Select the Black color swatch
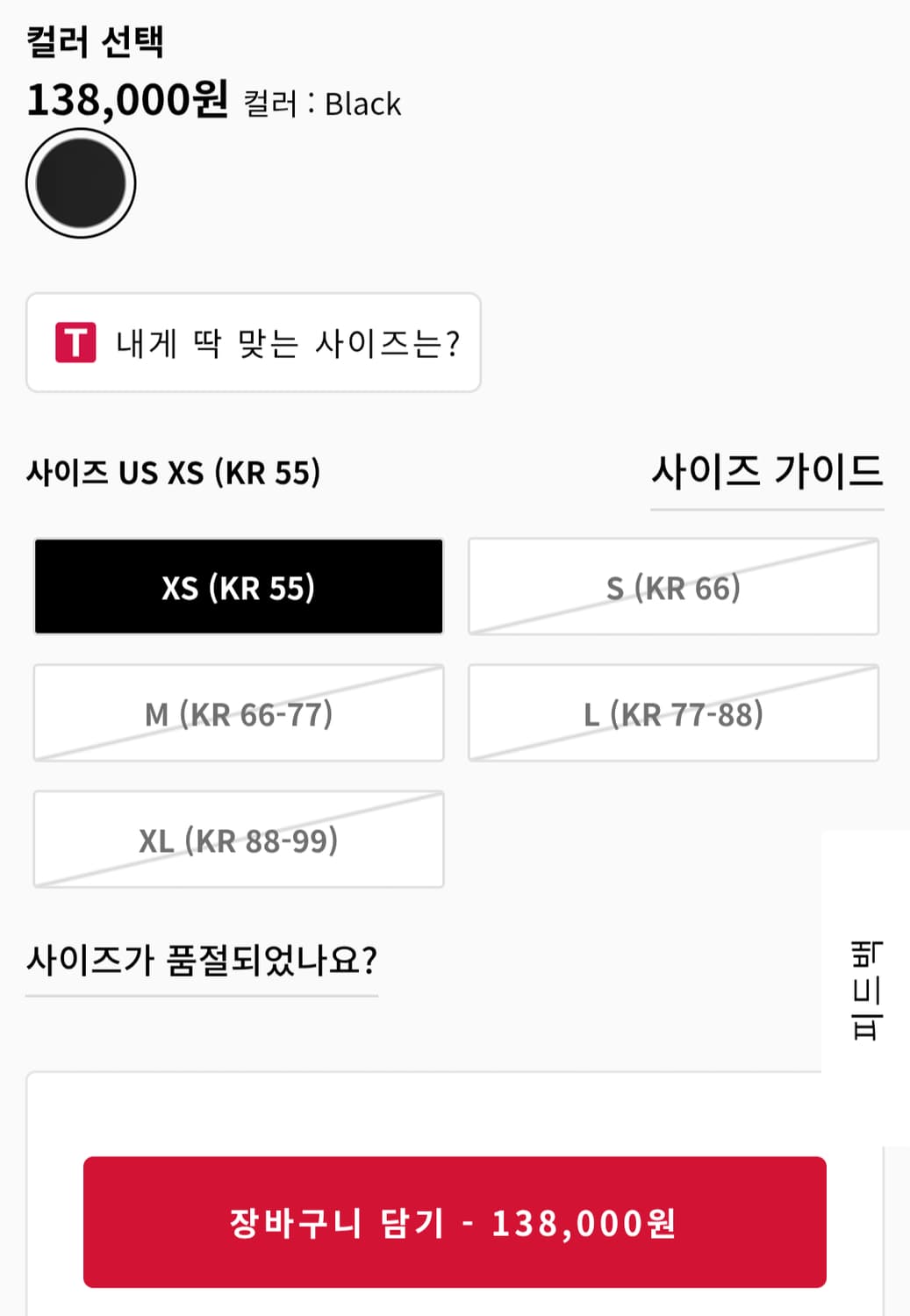The height and width of the screenshot is (1316, 910). tap(79, 182)
